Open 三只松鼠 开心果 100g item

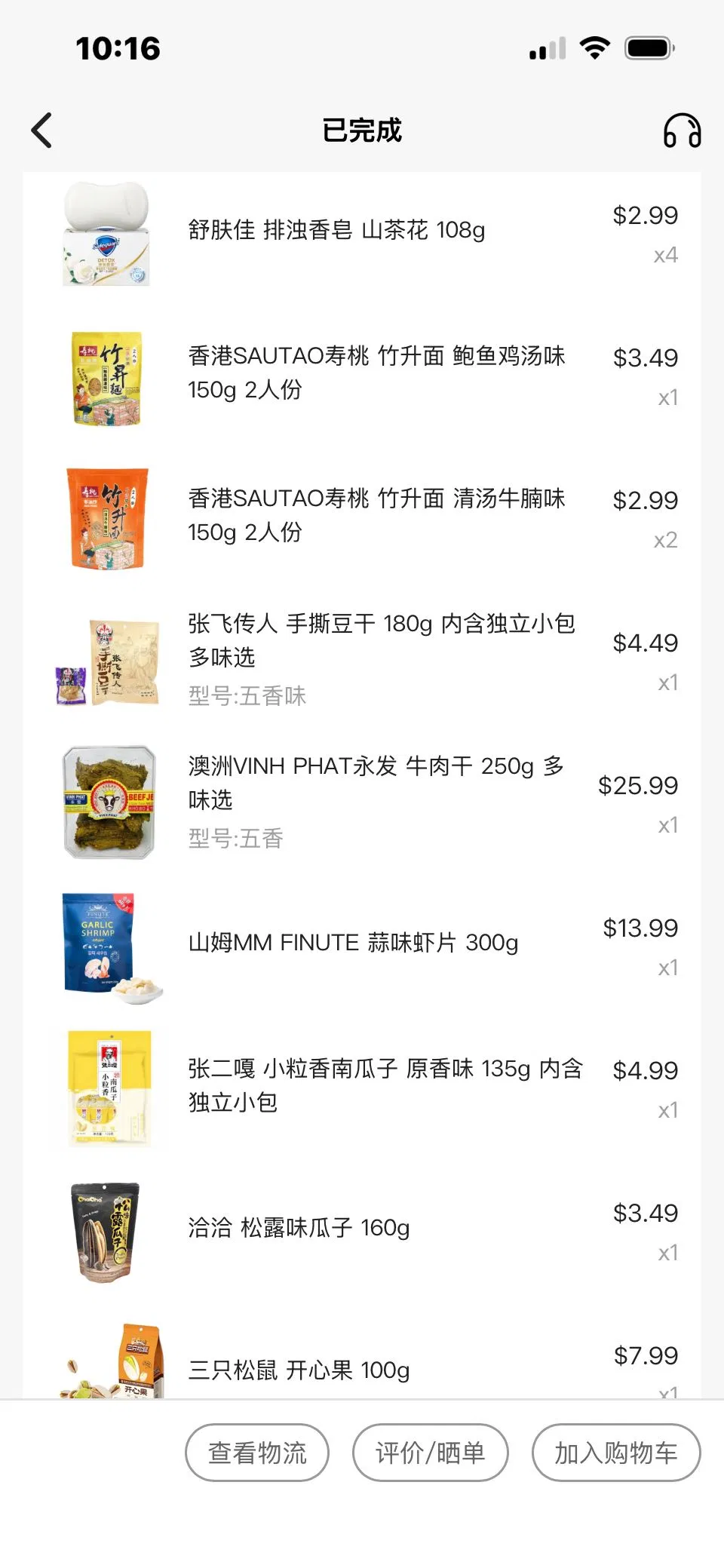point(299,1370)
